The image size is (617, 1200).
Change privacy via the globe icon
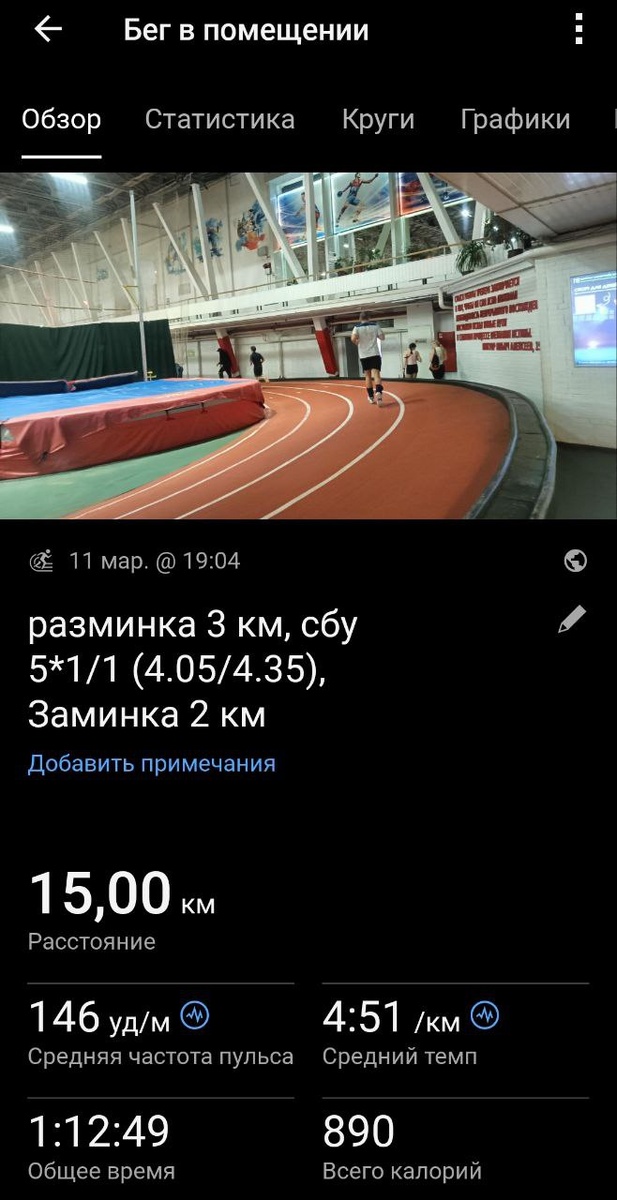click(x=575, y=561)
